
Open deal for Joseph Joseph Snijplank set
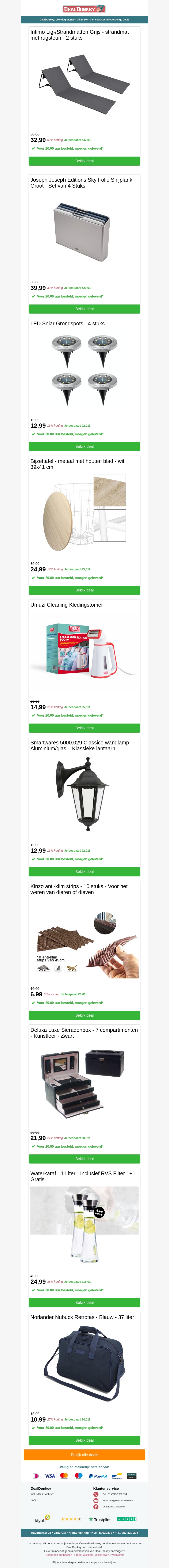coord(84,309)
